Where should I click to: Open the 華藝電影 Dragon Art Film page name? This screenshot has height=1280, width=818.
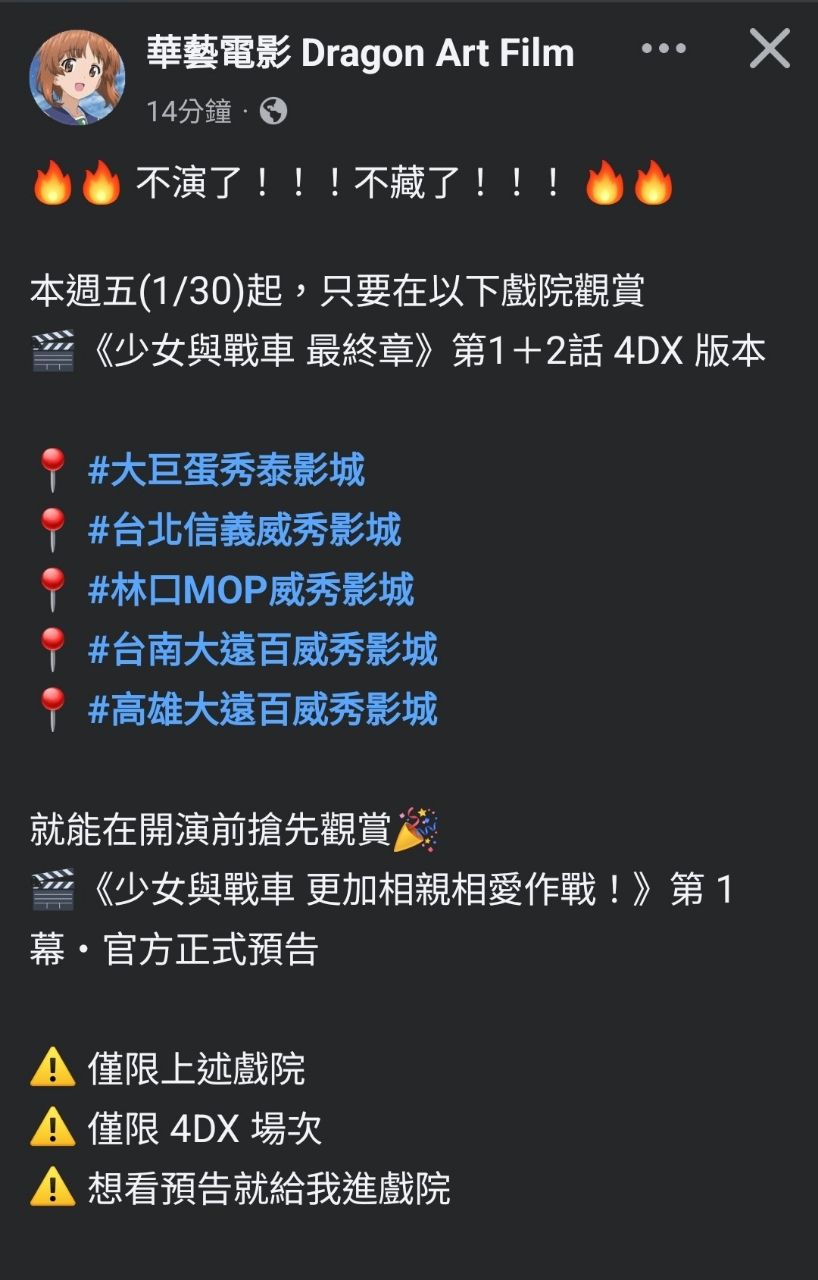[360, 53]
